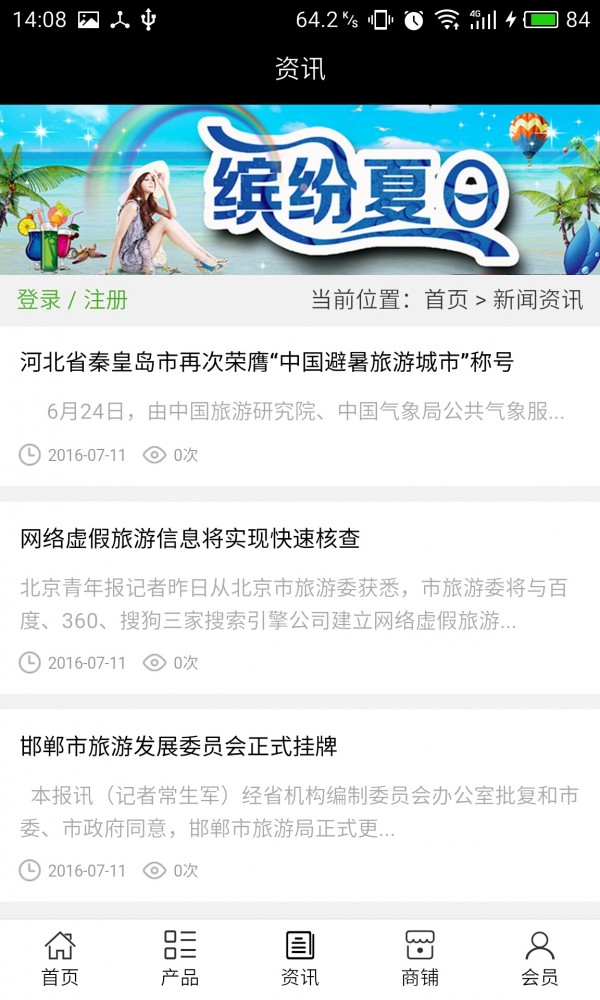Switch to the 首页 home tab
Viewport: 600px width, 1000px height.
click(x=60, y=958)
